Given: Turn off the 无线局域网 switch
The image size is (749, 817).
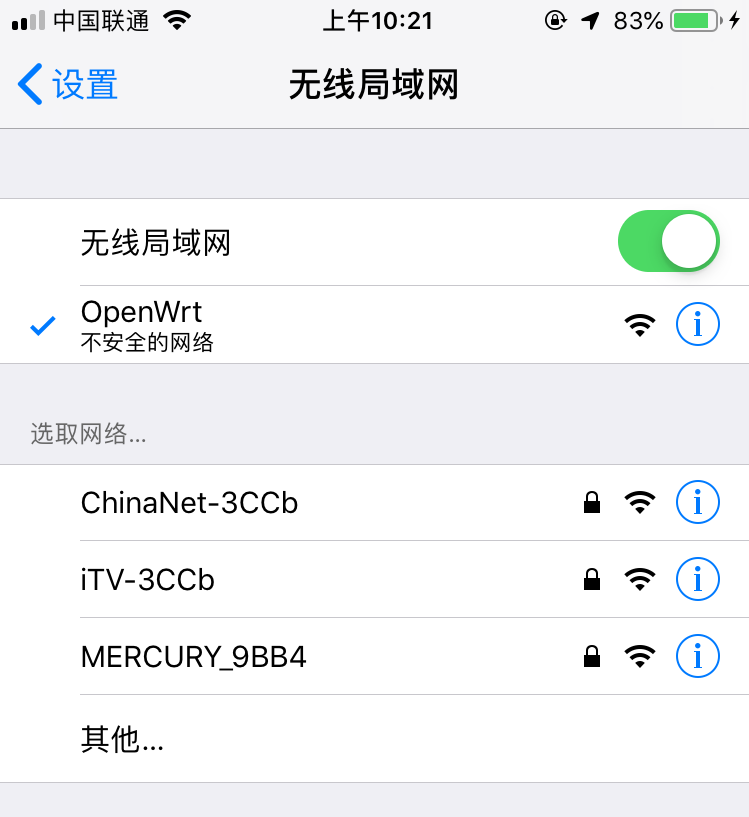Looking at the screenshot, I should (668, 242).
